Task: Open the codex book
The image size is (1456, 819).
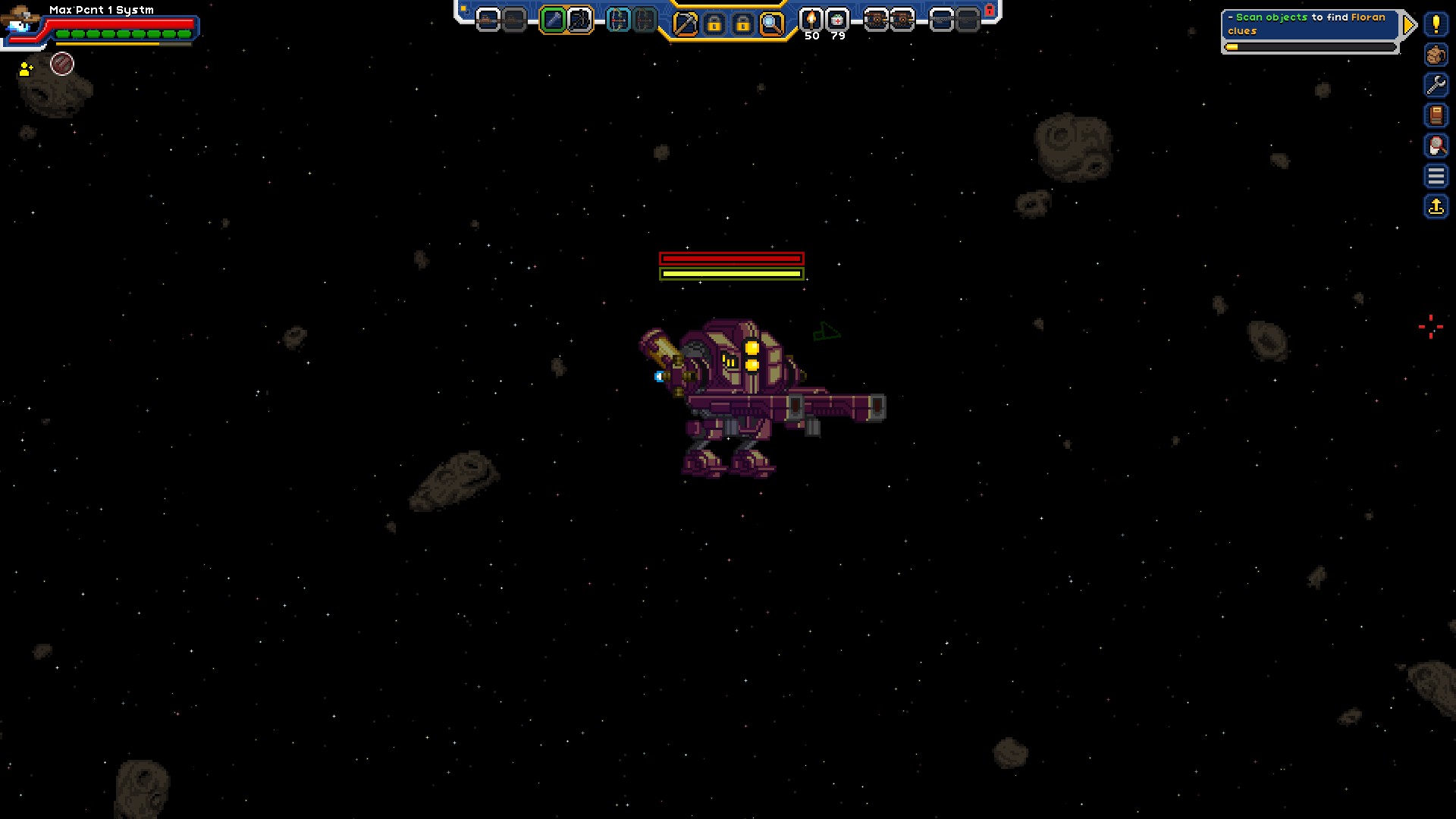Action: 1436,115
